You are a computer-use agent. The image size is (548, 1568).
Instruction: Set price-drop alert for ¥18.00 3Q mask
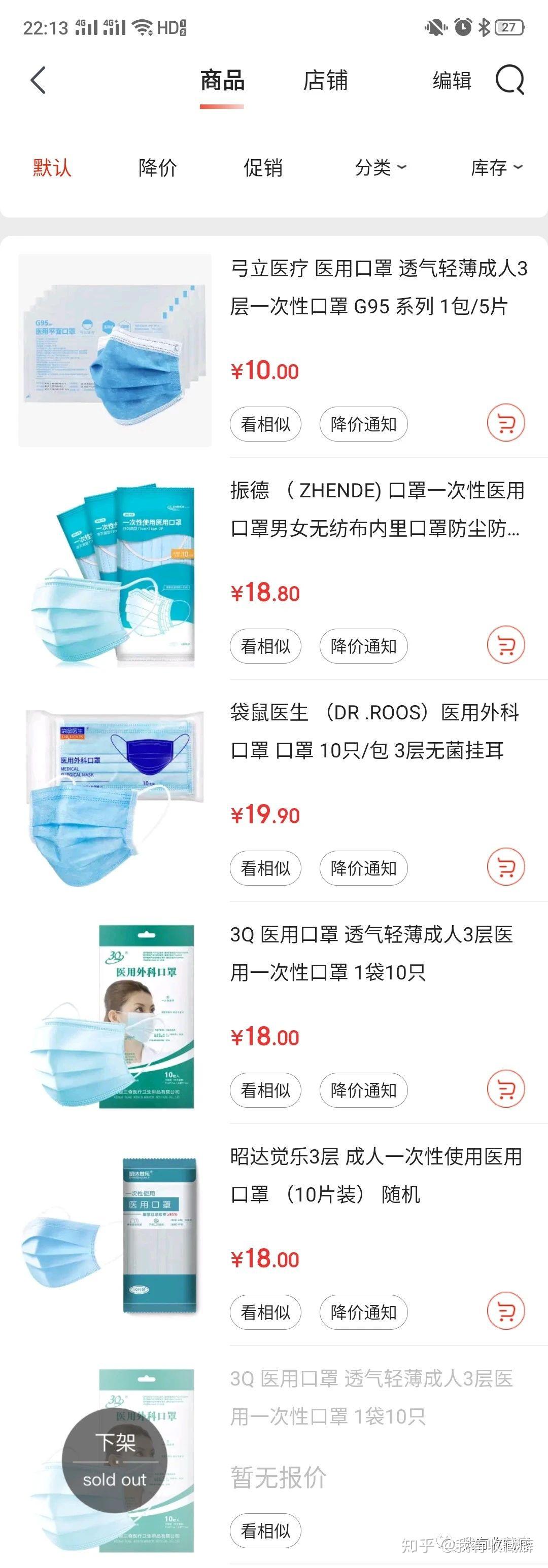click(x=363, y=1089)
